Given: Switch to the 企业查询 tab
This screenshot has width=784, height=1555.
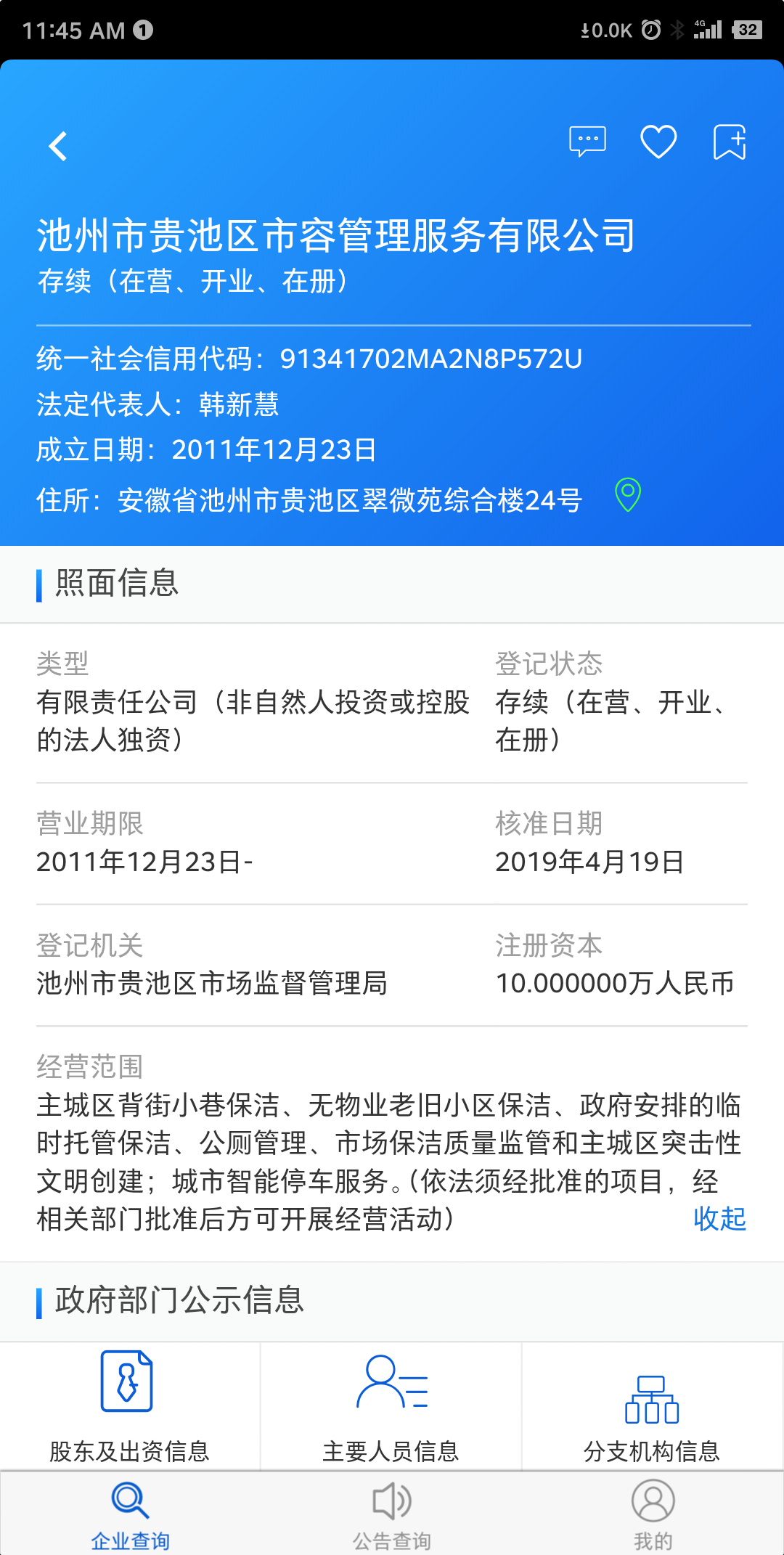Looking at the screenshot, I should point(131,1514).
